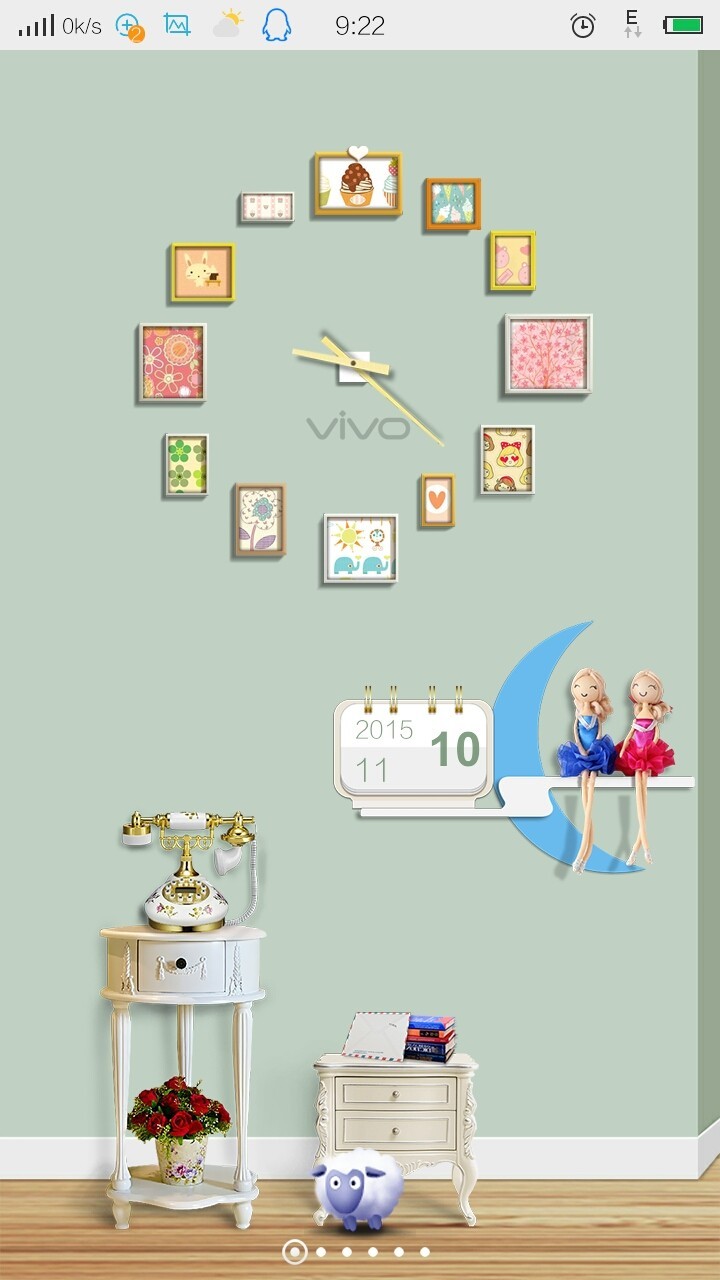Open messages via the envelope on the nightstand

point(376,1035)
